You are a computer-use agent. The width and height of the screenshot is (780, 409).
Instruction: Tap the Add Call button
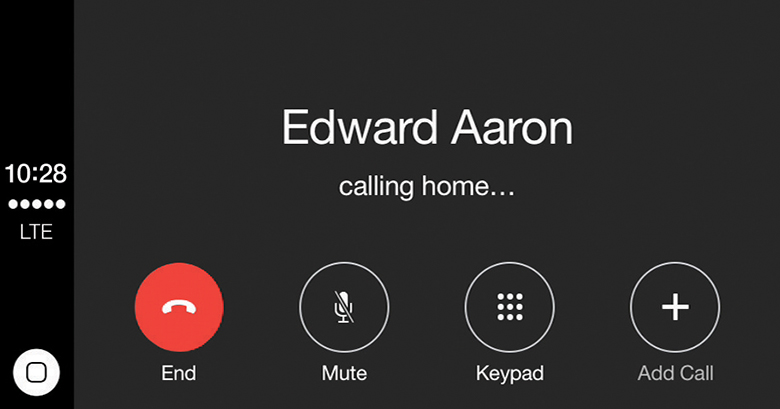point(675,307)
